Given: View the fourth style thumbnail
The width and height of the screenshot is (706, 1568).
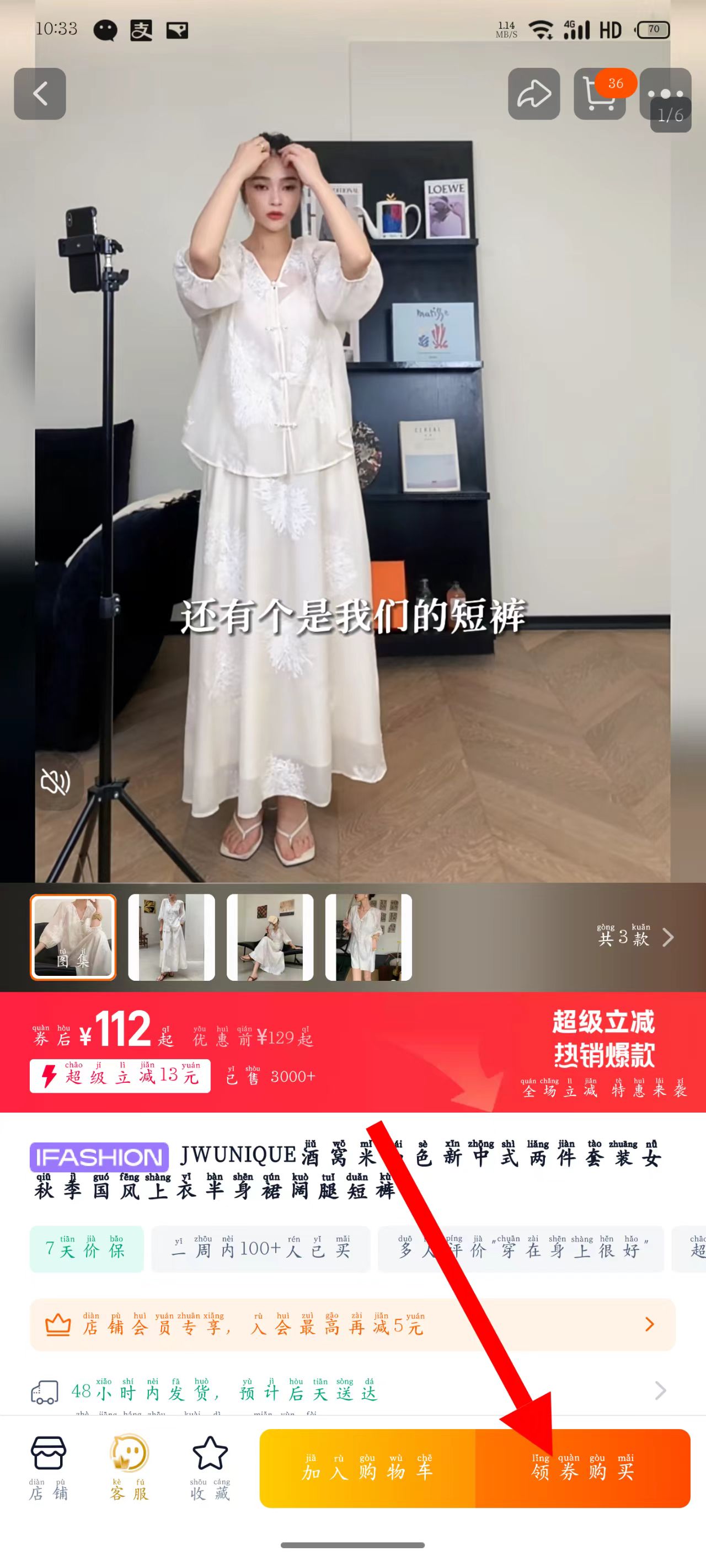Looking at the screenshot, I should tap(368, 937).
